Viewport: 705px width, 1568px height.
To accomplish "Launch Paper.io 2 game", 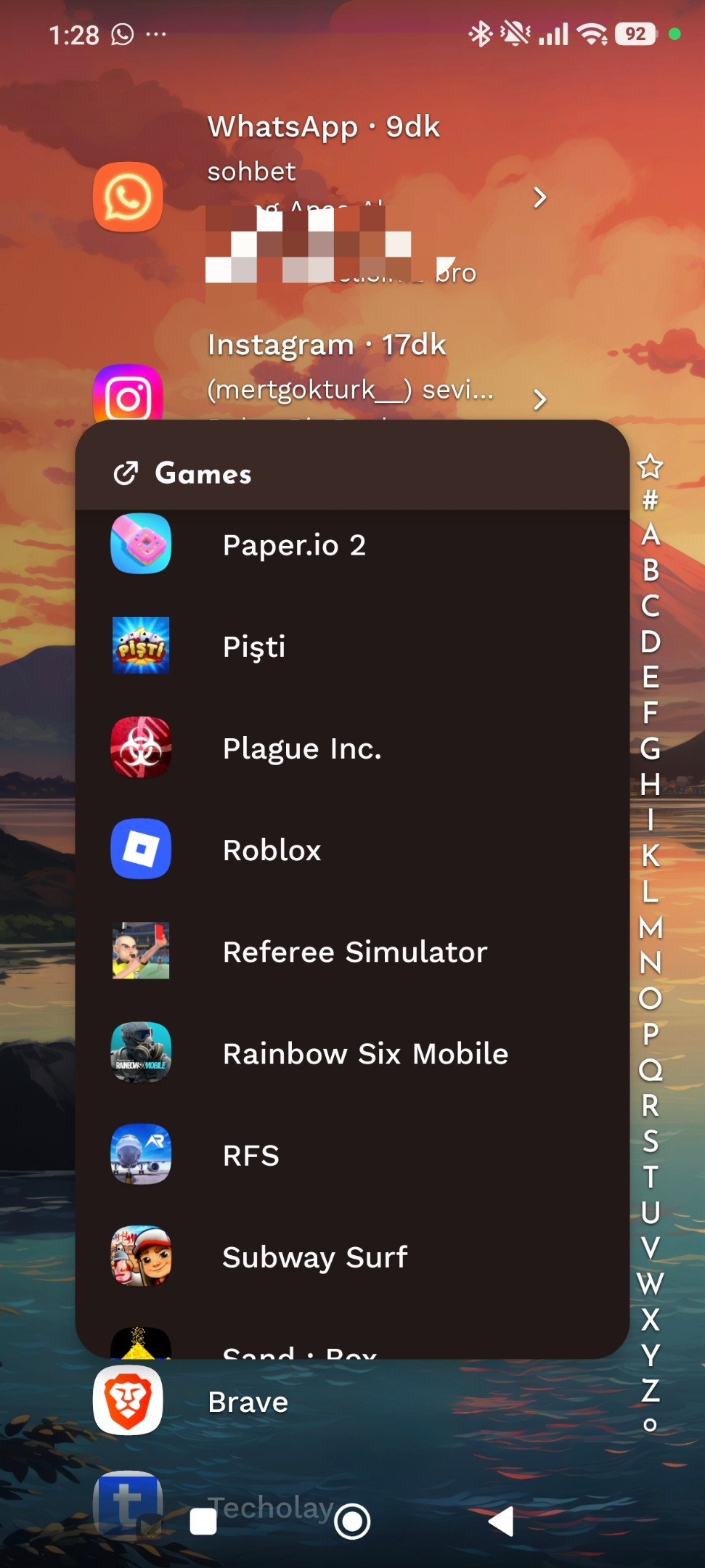I will point(352,544).
